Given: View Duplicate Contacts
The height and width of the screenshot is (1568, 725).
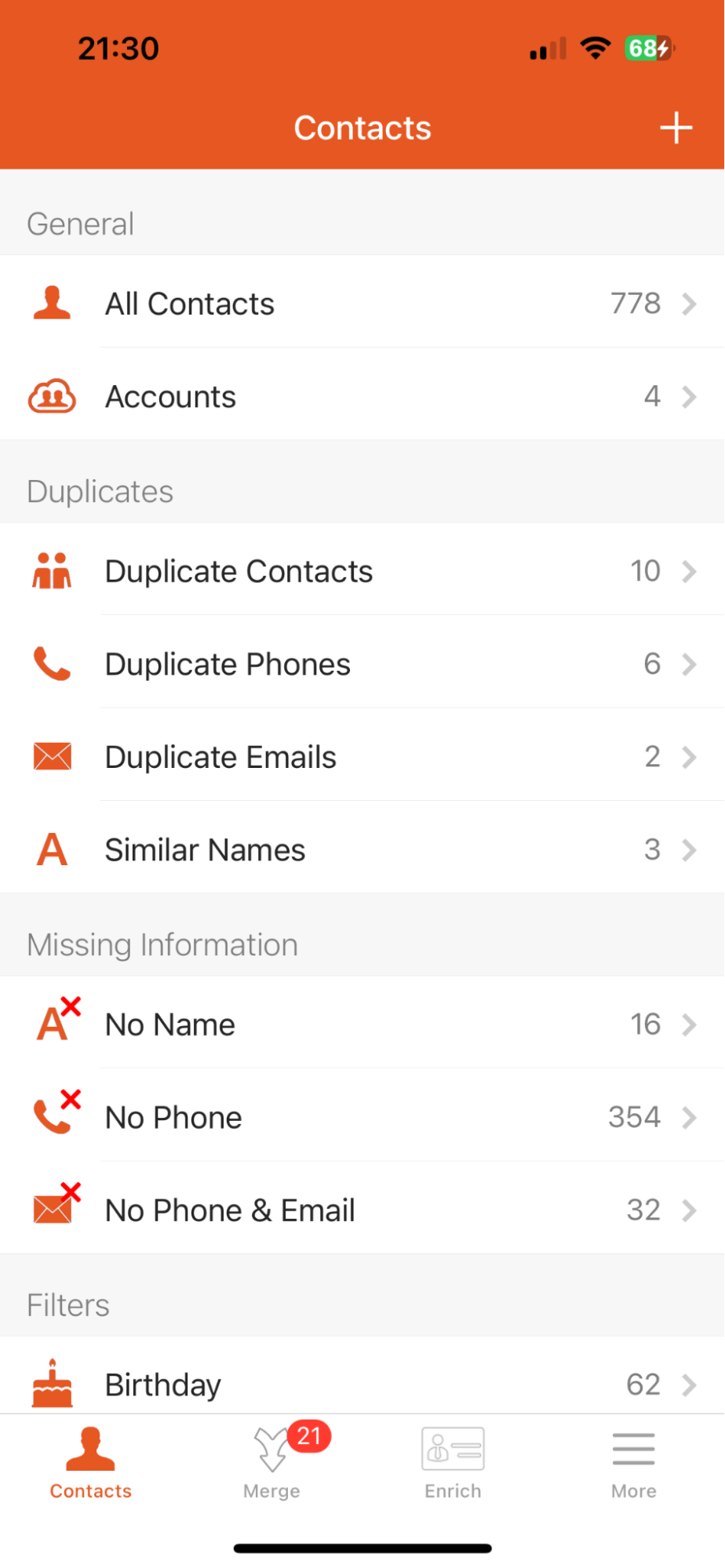Looking at the screenshot, I should [362, 571].
